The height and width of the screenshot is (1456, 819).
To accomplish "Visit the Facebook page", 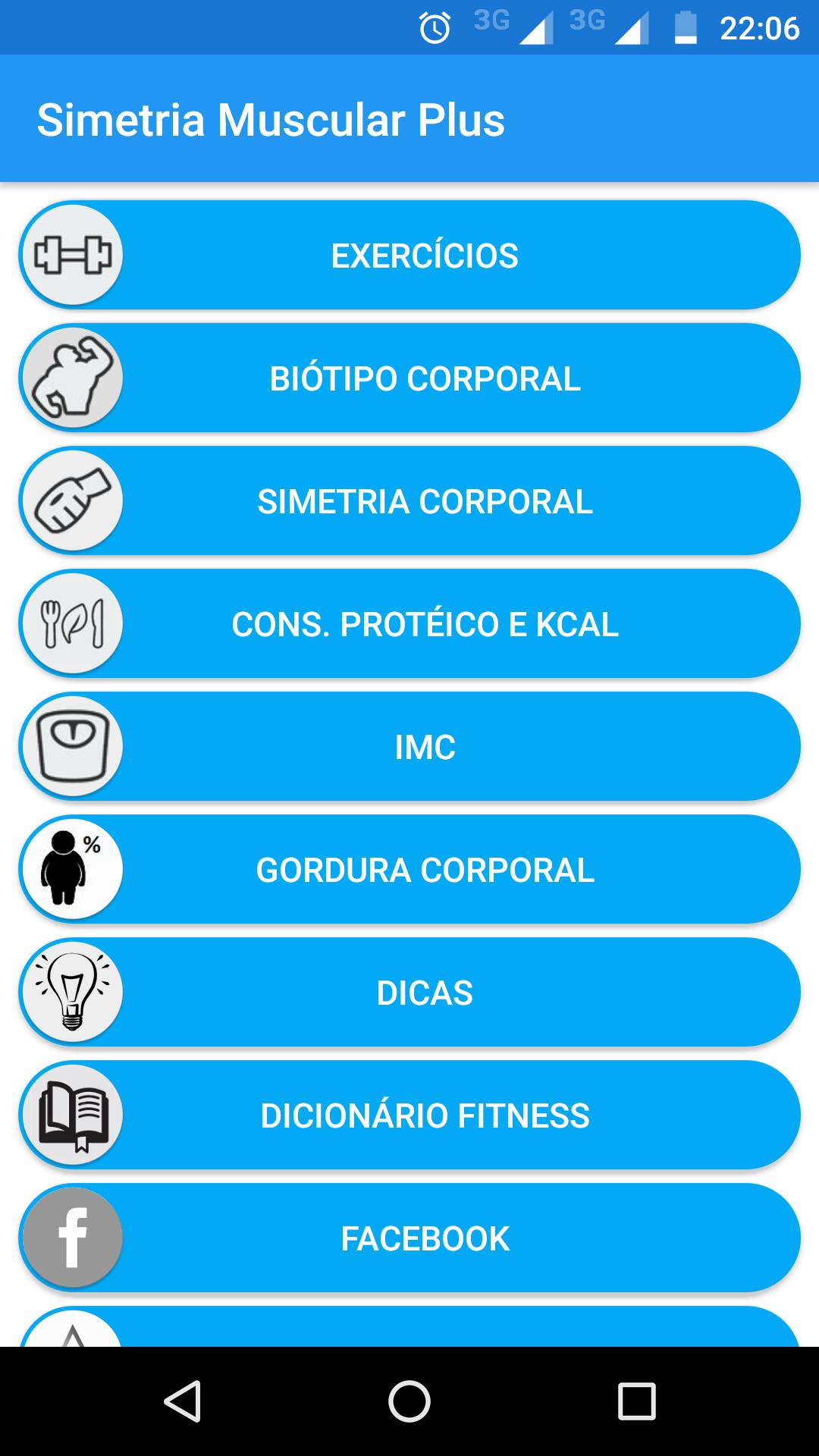I will coord(423,1238).
